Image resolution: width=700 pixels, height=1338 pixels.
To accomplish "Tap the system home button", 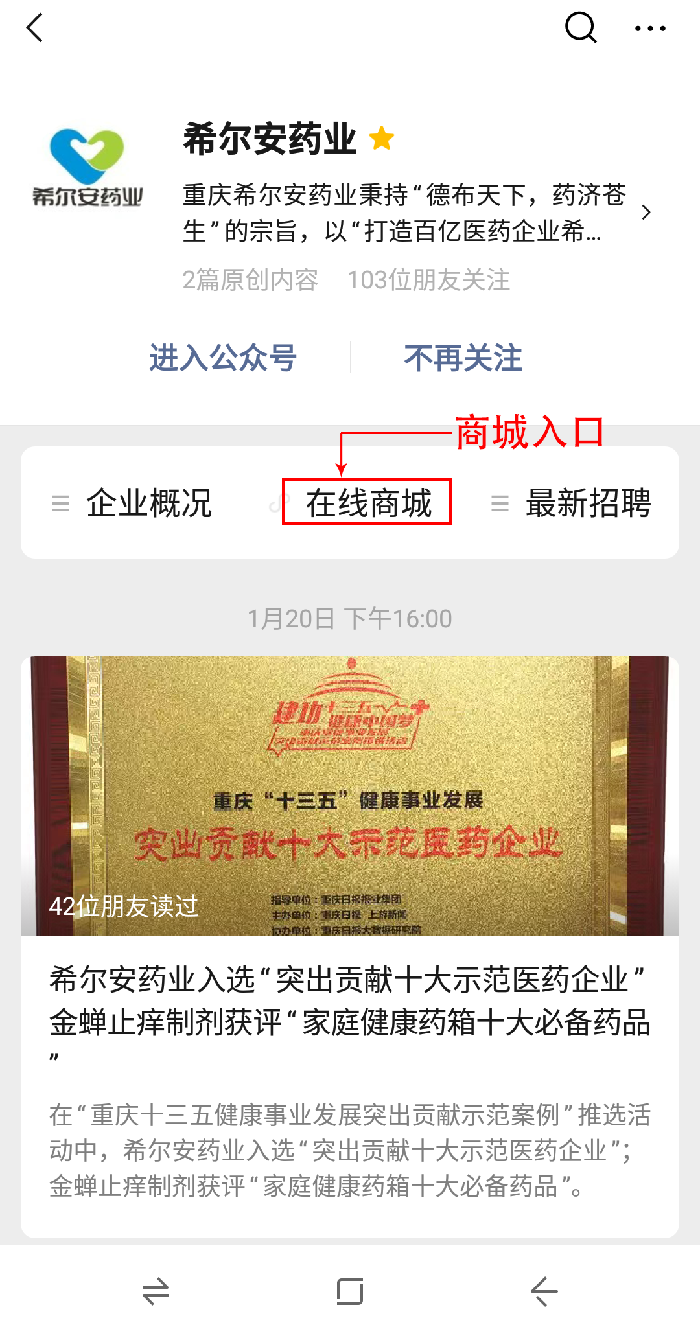I will pos(350,1291).
